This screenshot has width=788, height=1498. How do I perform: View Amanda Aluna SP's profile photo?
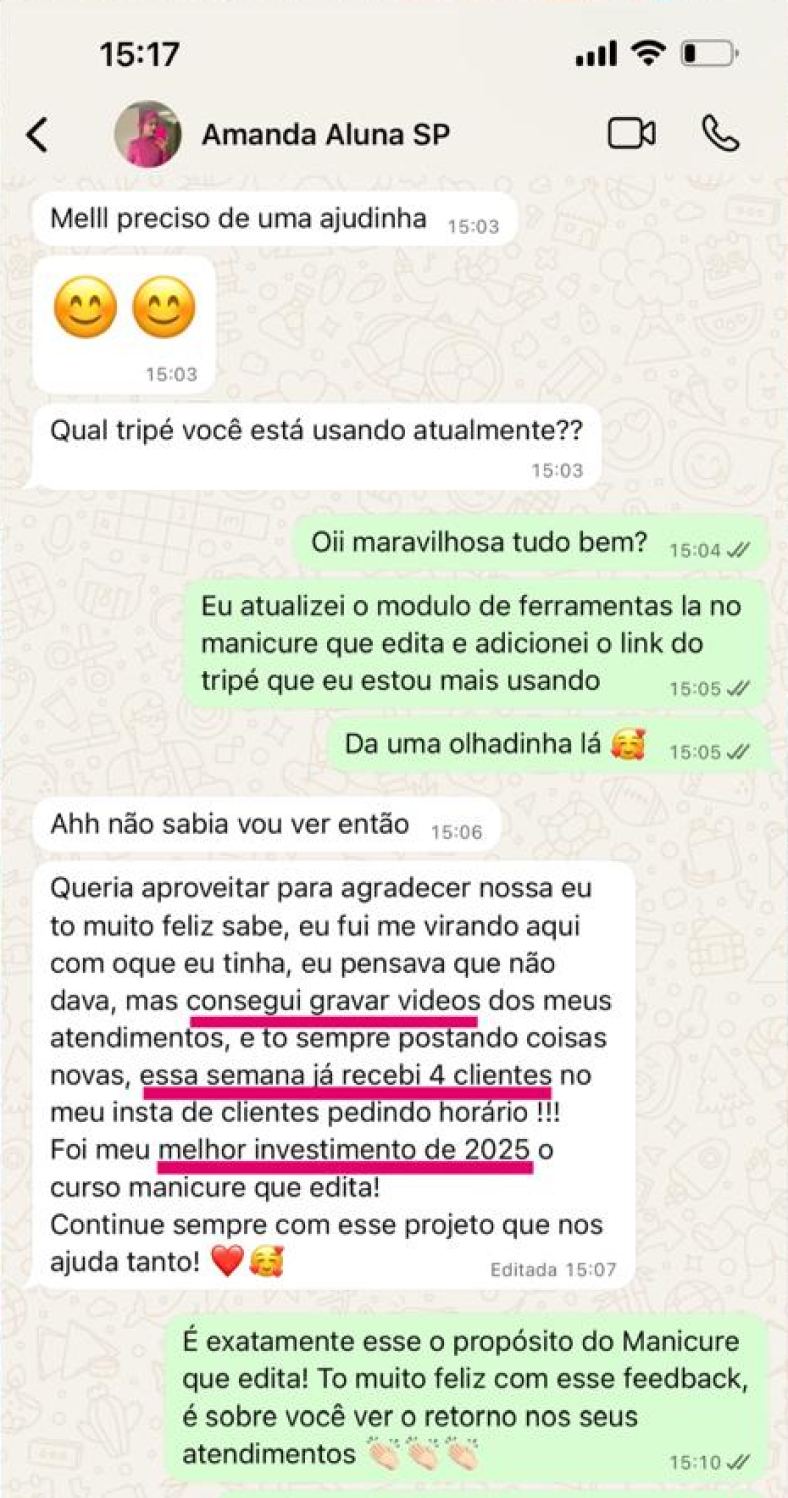148,133
